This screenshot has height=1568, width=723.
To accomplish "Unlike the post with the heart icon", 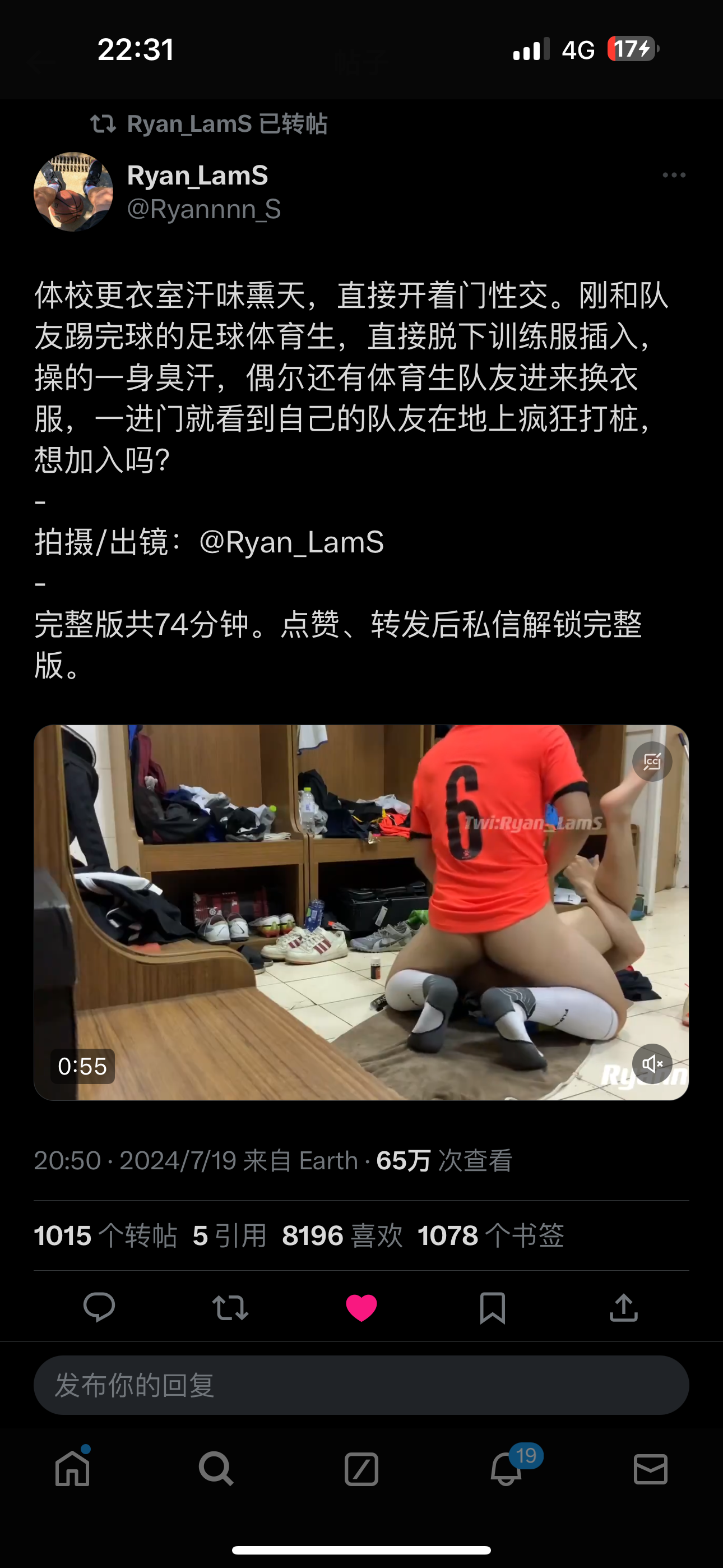I will pyautogui.click(x=361, y=1307).
